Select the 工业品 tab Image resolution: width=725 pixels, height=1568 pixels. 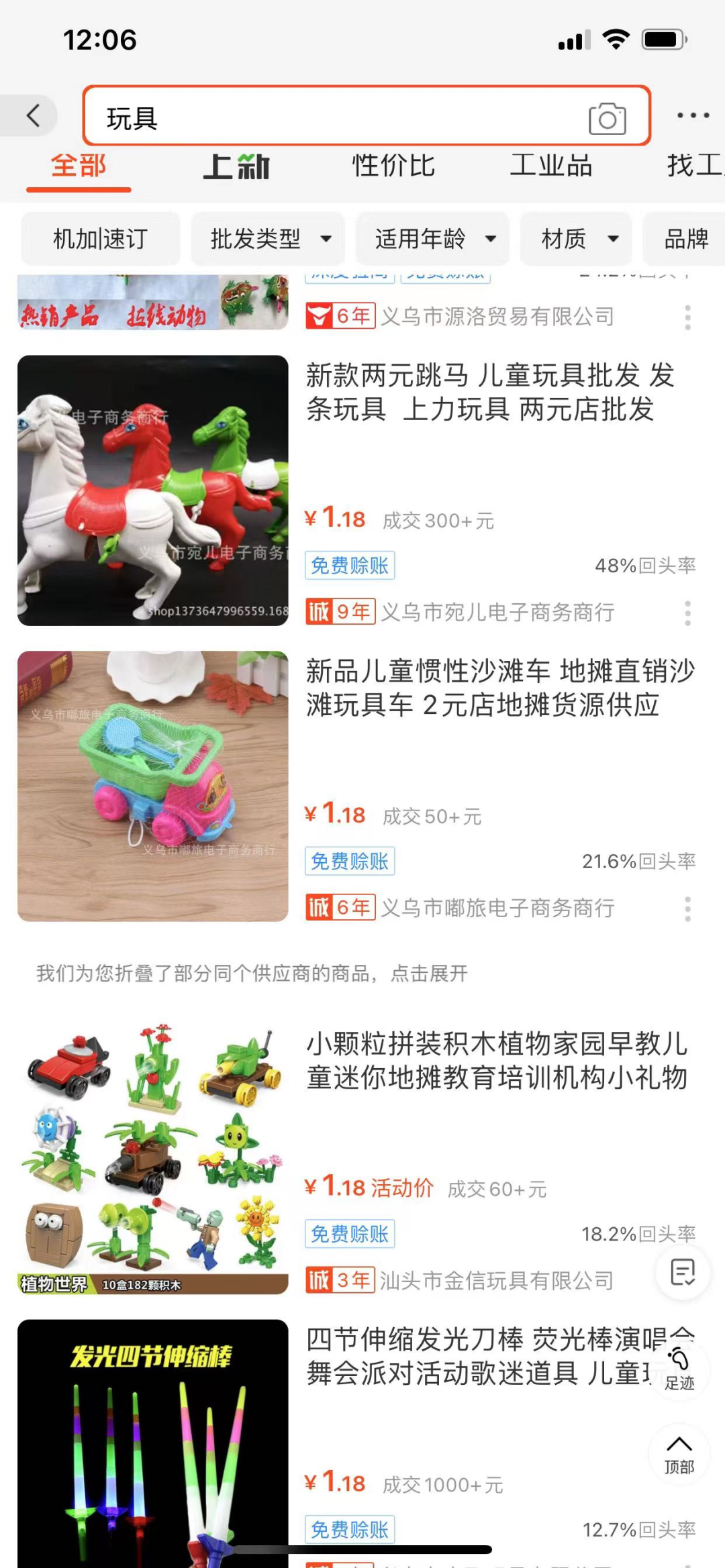pos(550,166)
